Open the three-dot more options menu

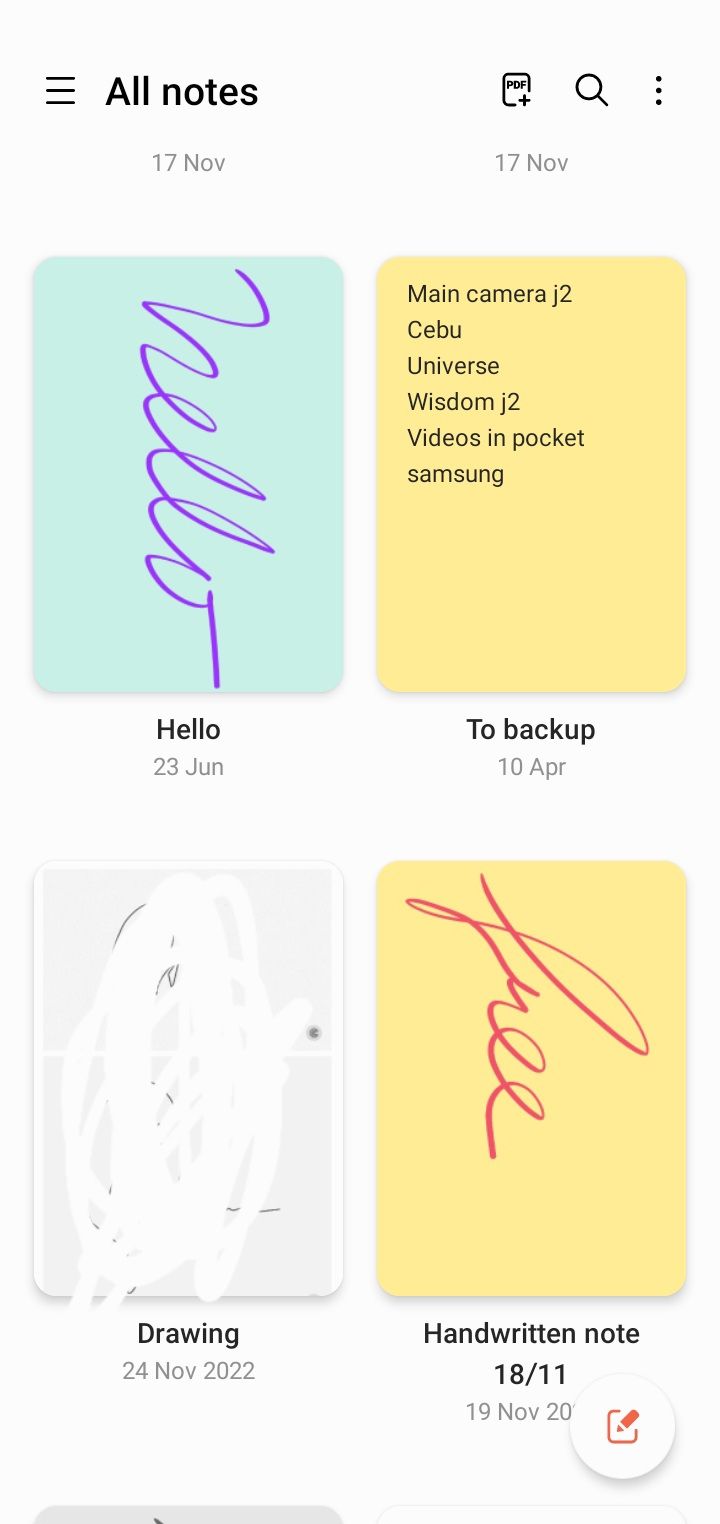point(658,90)
